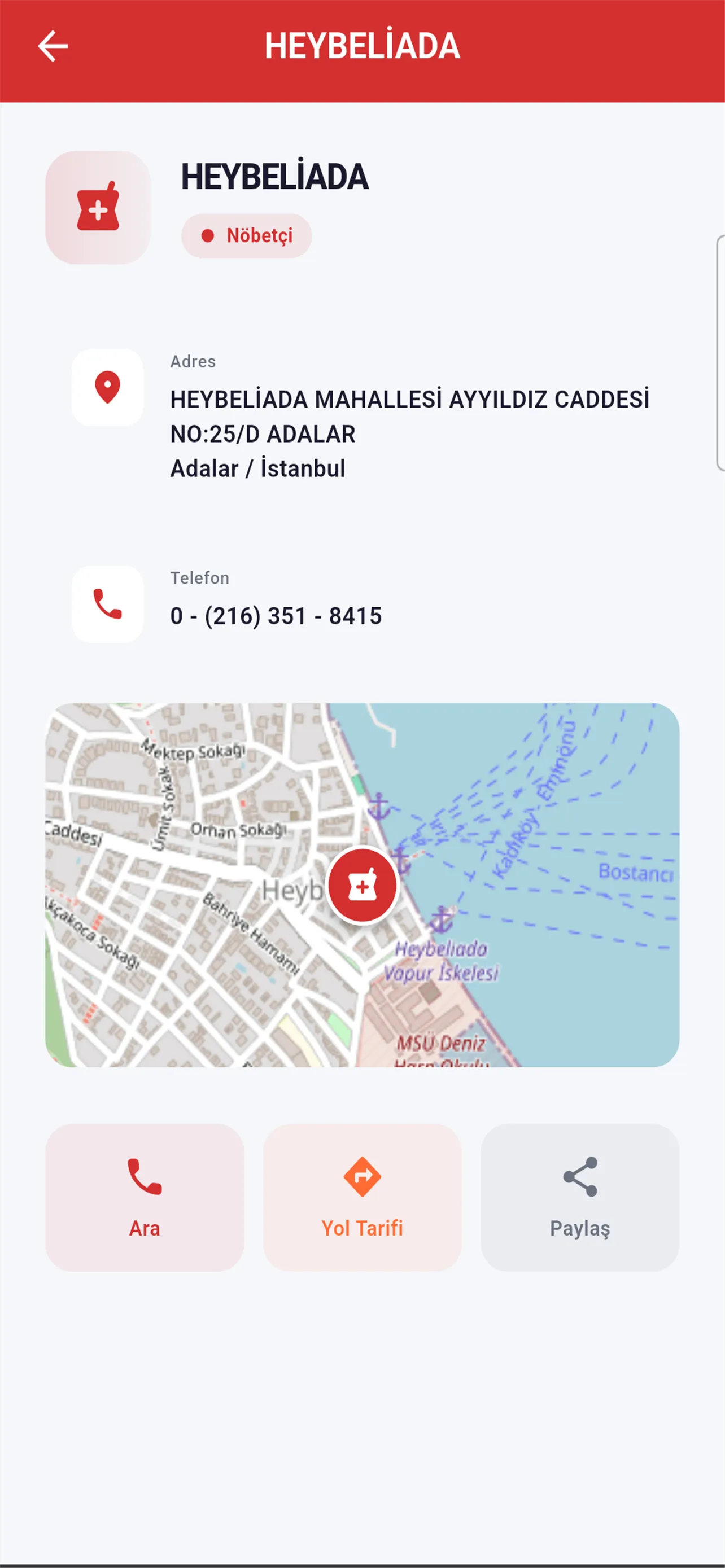Tap the pharmacy marker on the map
Image resolution: width=725 pixels, height=1568 pixels.
[x=362, y=886]
